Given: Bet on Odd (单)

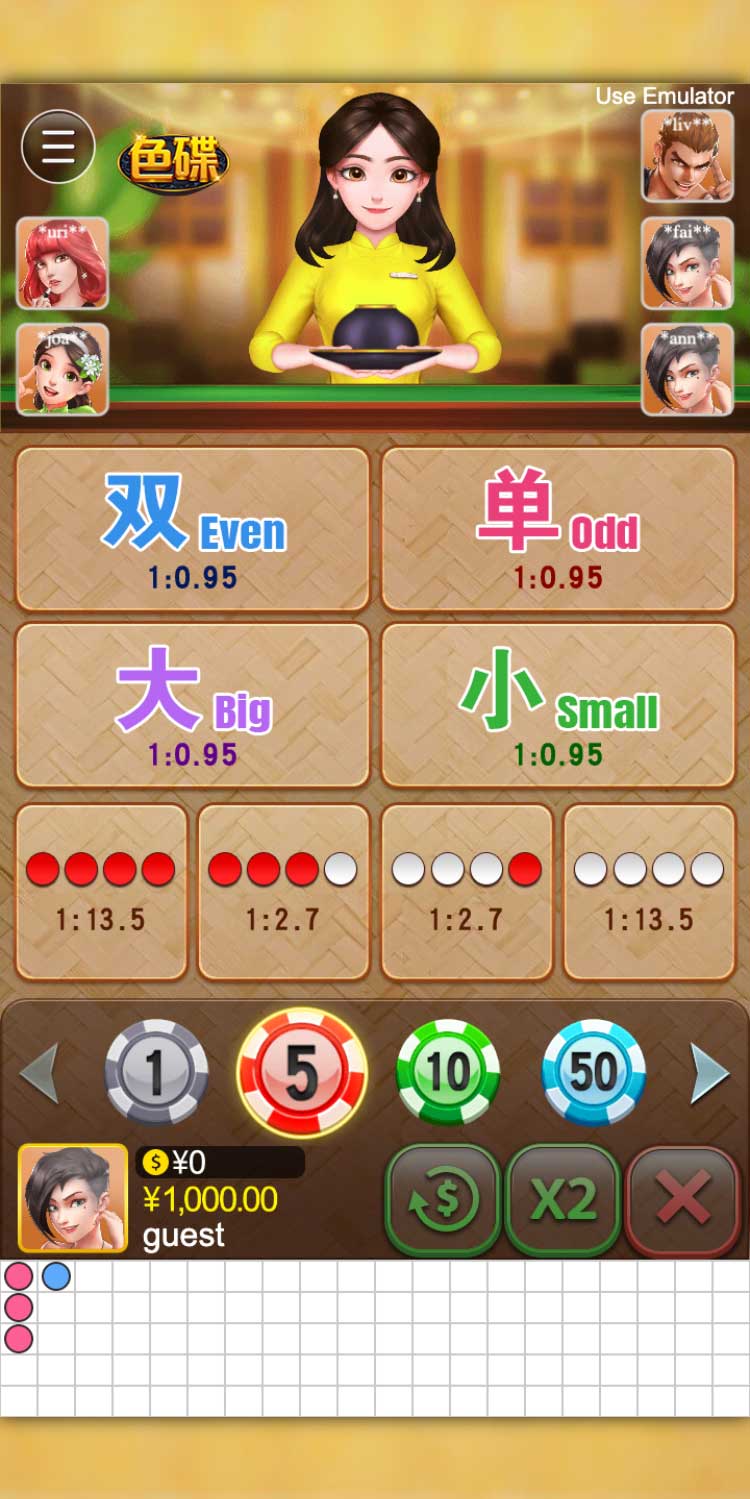Looking at the screenshot, I should [558, 529].
